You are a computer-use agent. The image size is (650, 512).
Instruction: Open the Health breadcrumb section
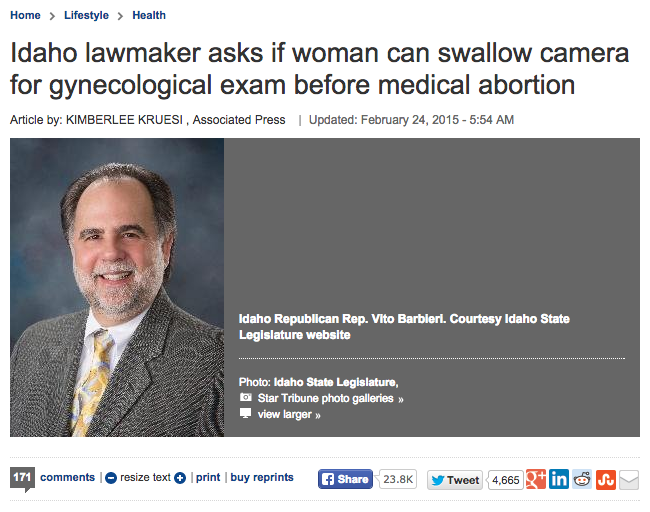[148, 16]
